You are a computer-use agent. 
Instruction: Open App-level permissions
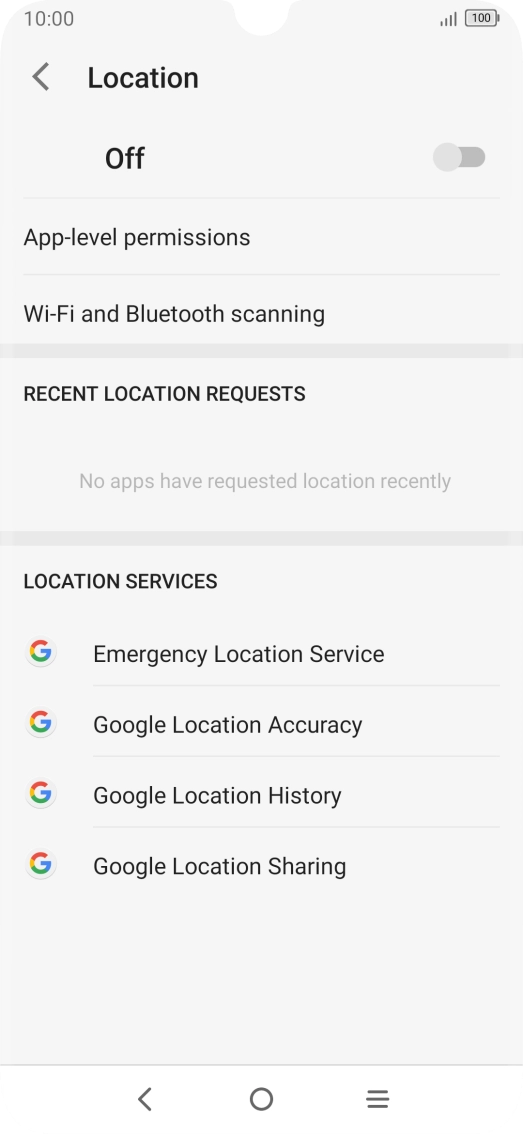261,237
